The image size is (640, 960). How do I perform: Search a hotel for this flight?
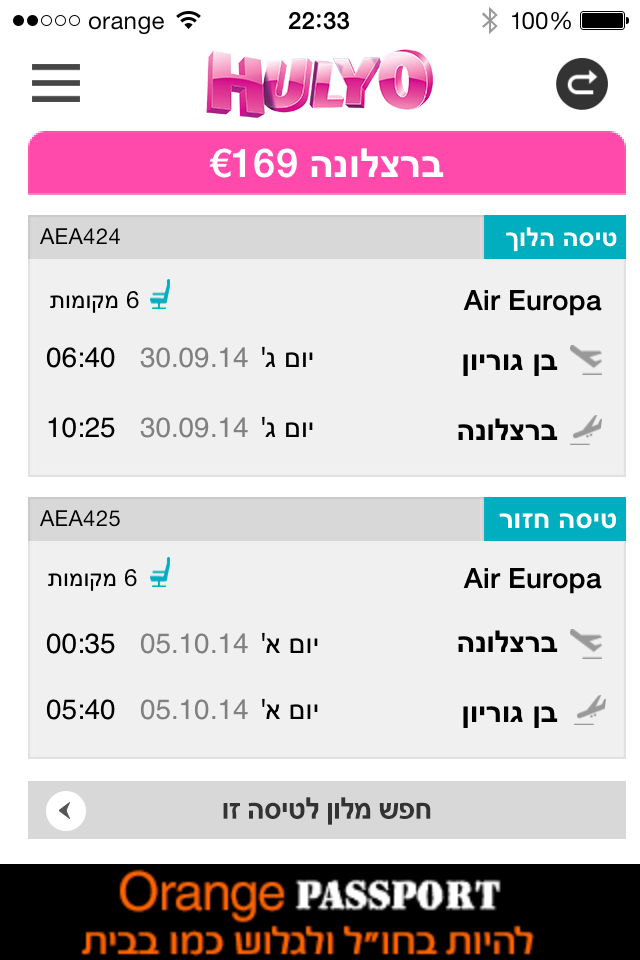pyautogui.click(x=326, y=809)
